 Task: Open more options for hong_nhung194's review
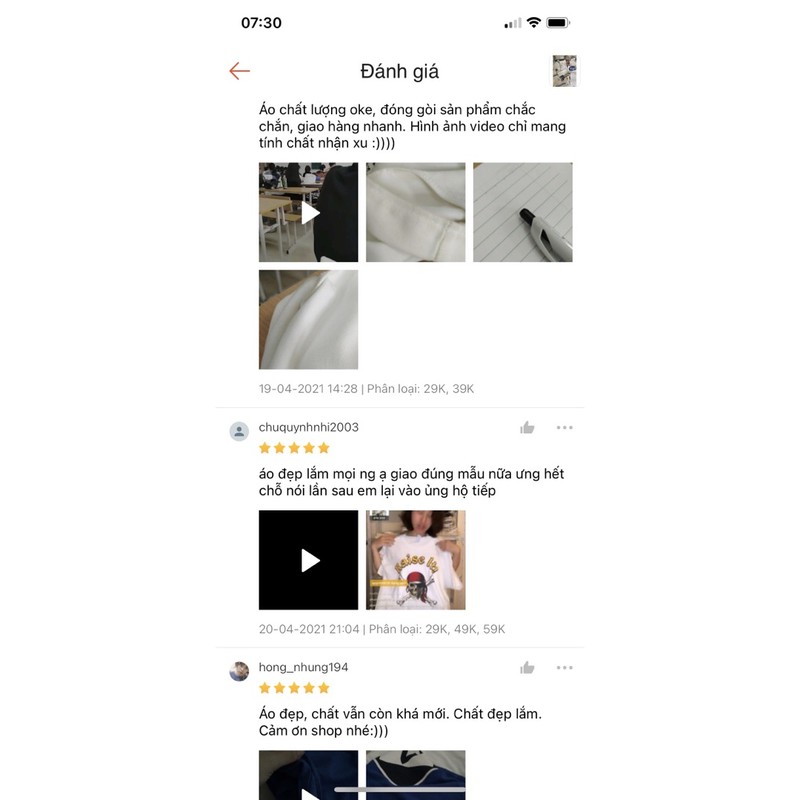565,668
